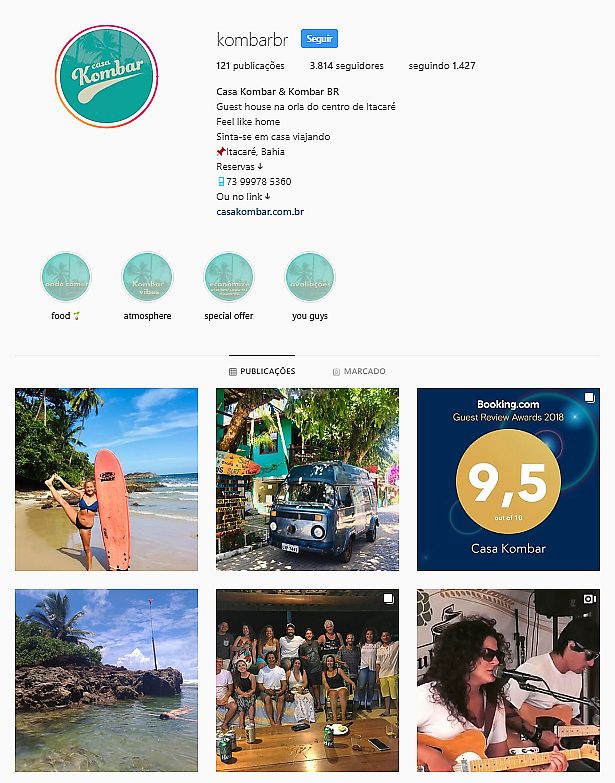Open the food story highlight
Image resolution: width=615 pixels, height=783 pixels.
tap(66, 278)
